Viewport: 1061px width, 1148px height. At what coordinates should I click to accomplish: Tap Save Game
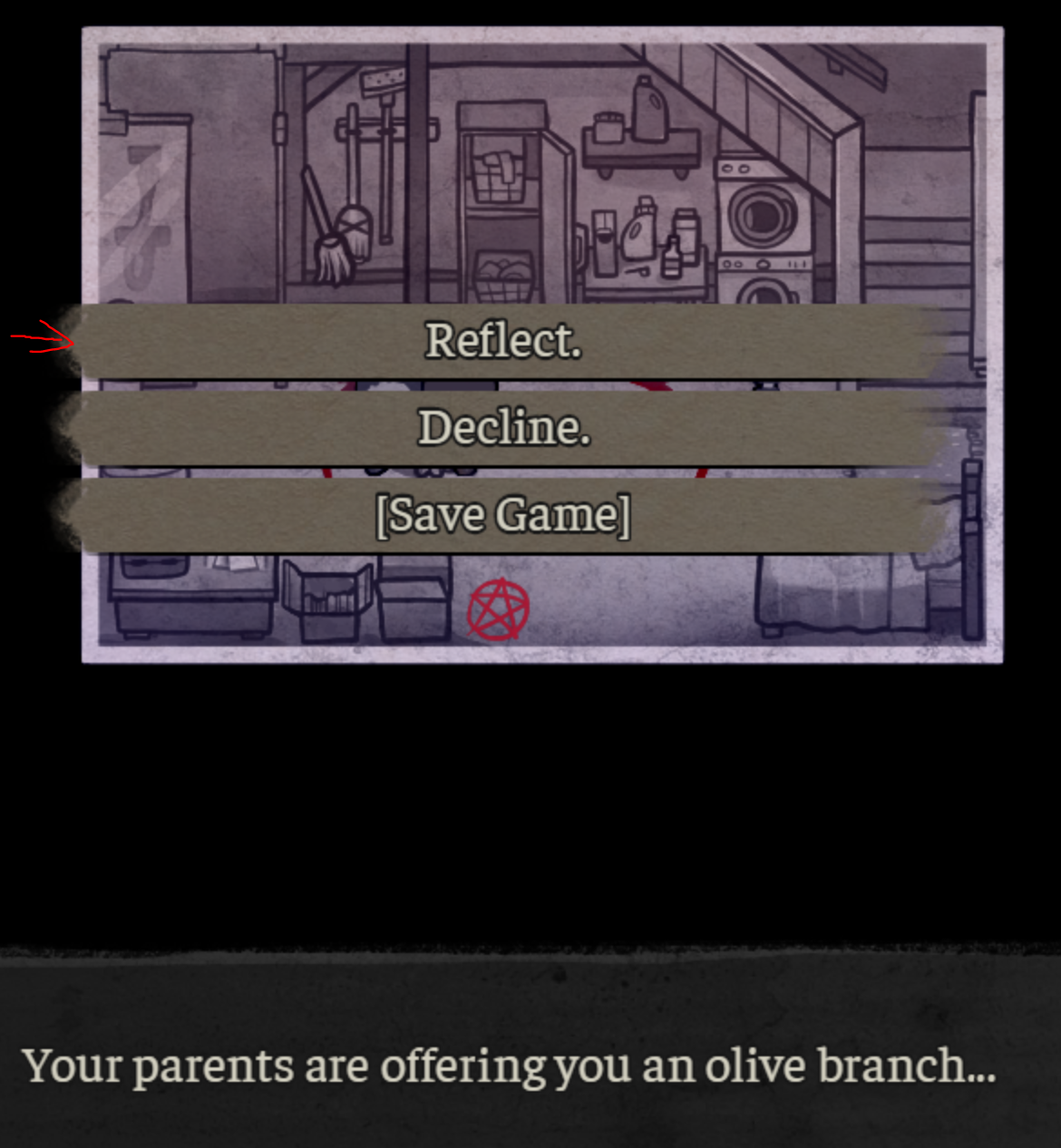pos(503,515)
